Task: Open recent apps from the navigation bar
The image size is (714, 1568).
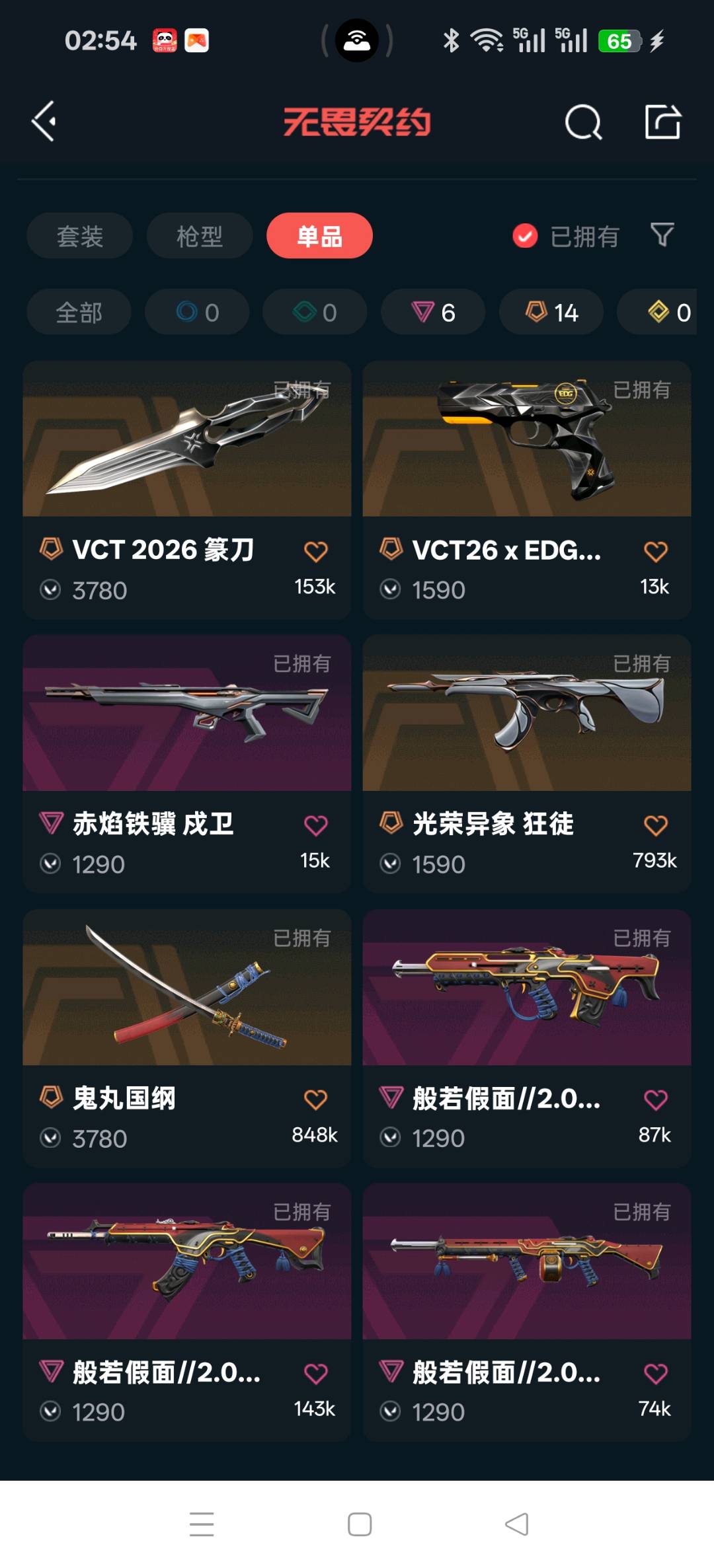Action: point(202,1524)
